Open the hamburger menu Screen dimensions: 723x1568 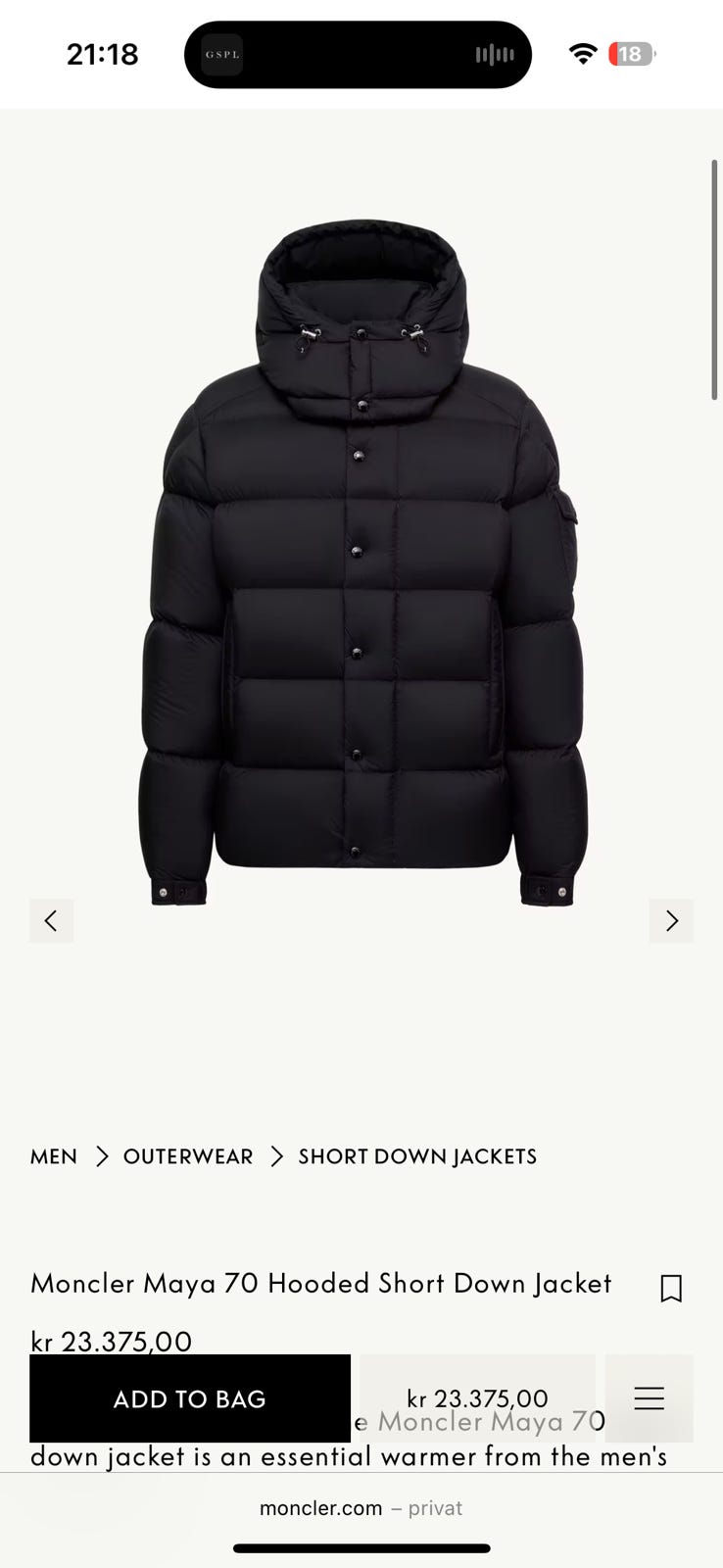(649, 1398)
